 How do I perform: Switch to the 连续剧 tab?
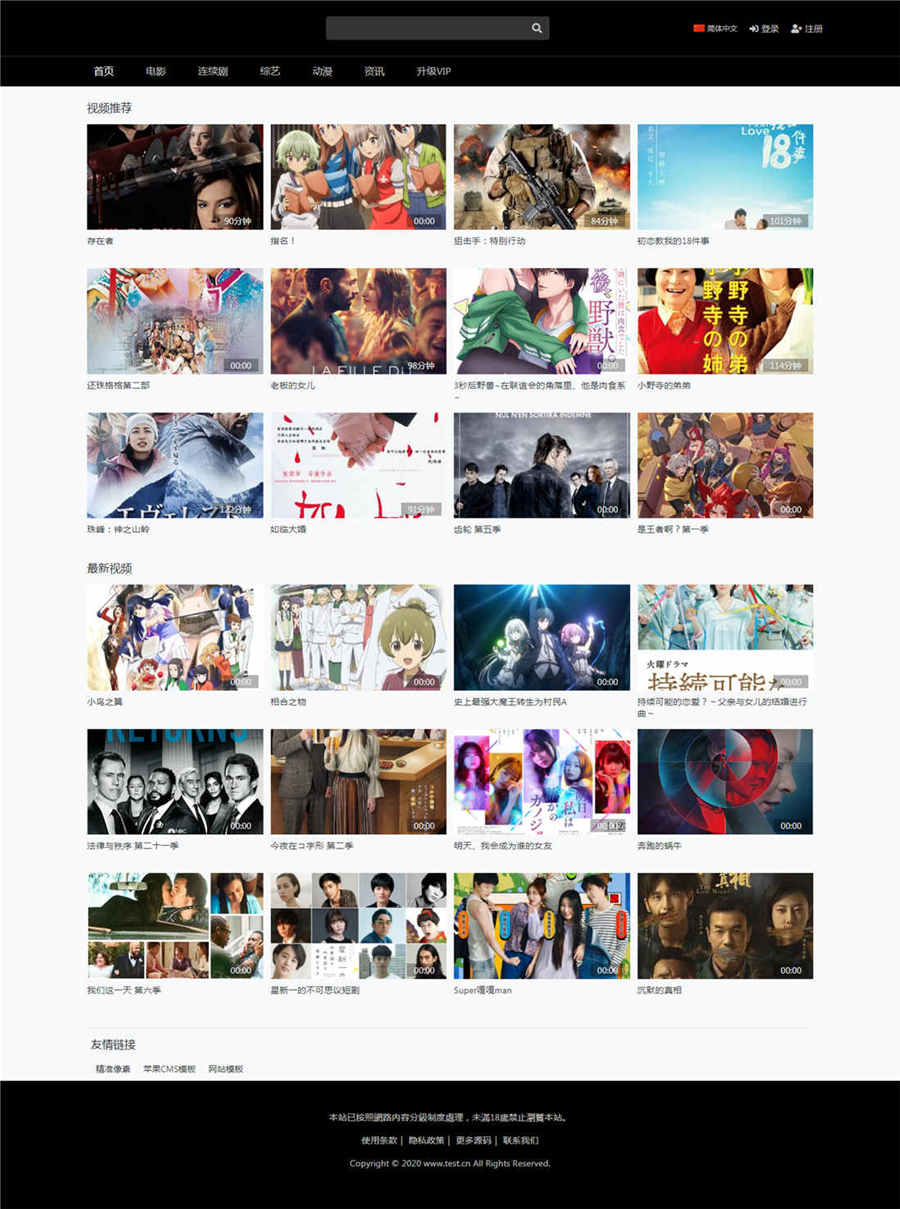pyautogui.click(x=212, y=72)
